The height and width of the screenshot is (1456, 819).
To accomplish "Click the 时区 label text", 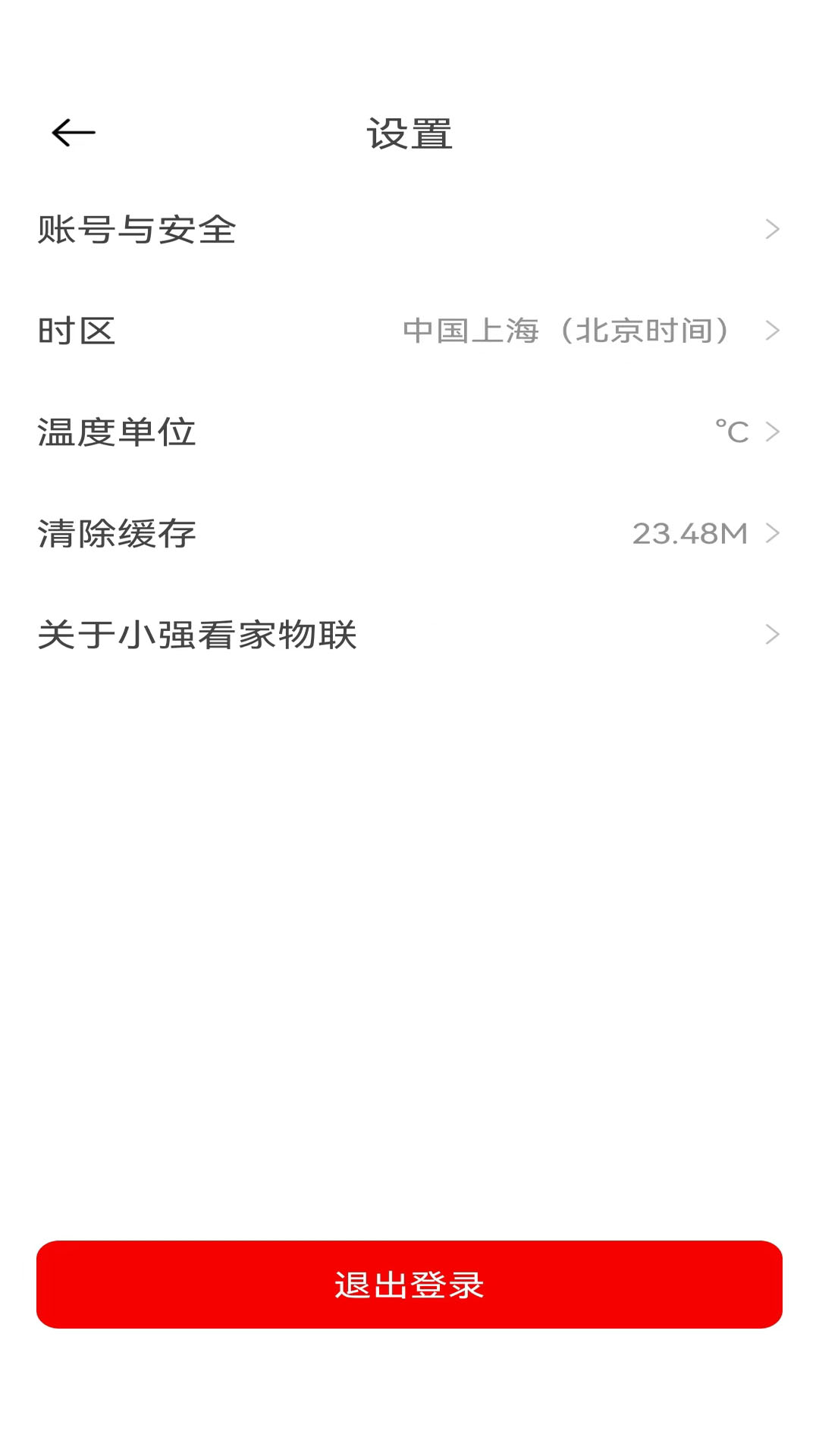I will coord(76,331).
